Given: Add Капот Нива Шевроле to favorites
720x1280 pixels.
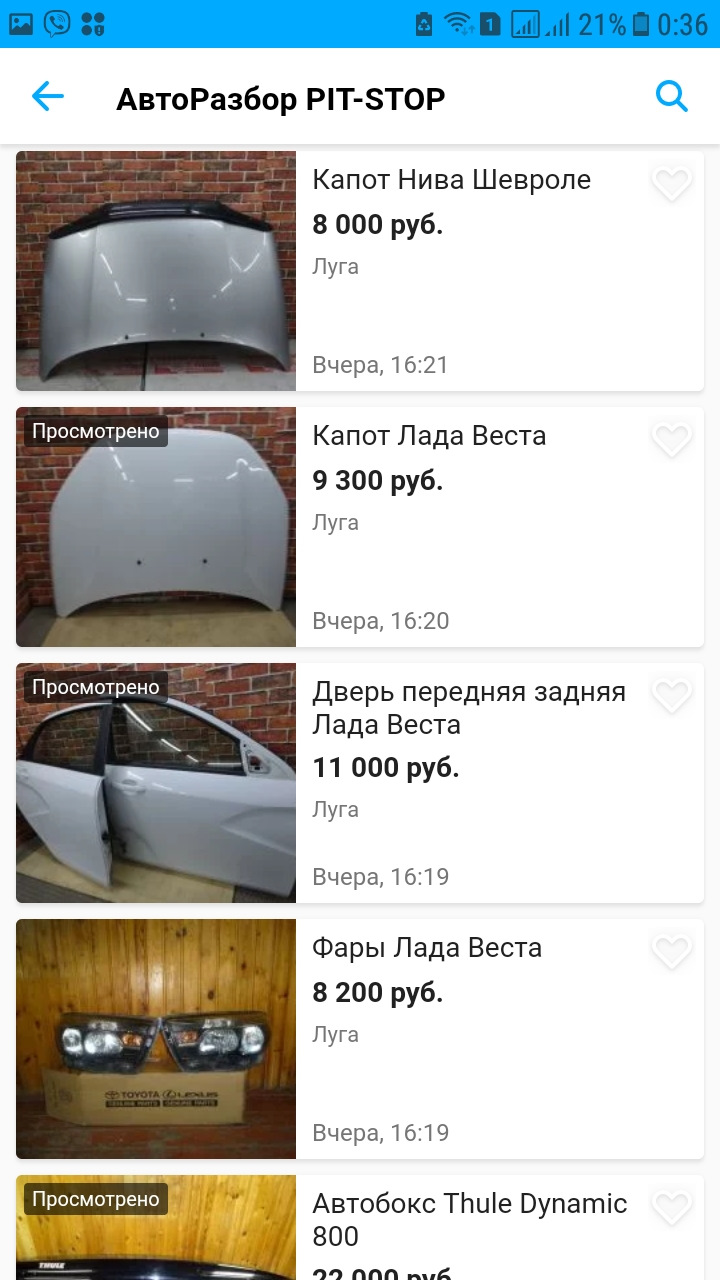Looking at the screenshot, I should pos(671,184).
